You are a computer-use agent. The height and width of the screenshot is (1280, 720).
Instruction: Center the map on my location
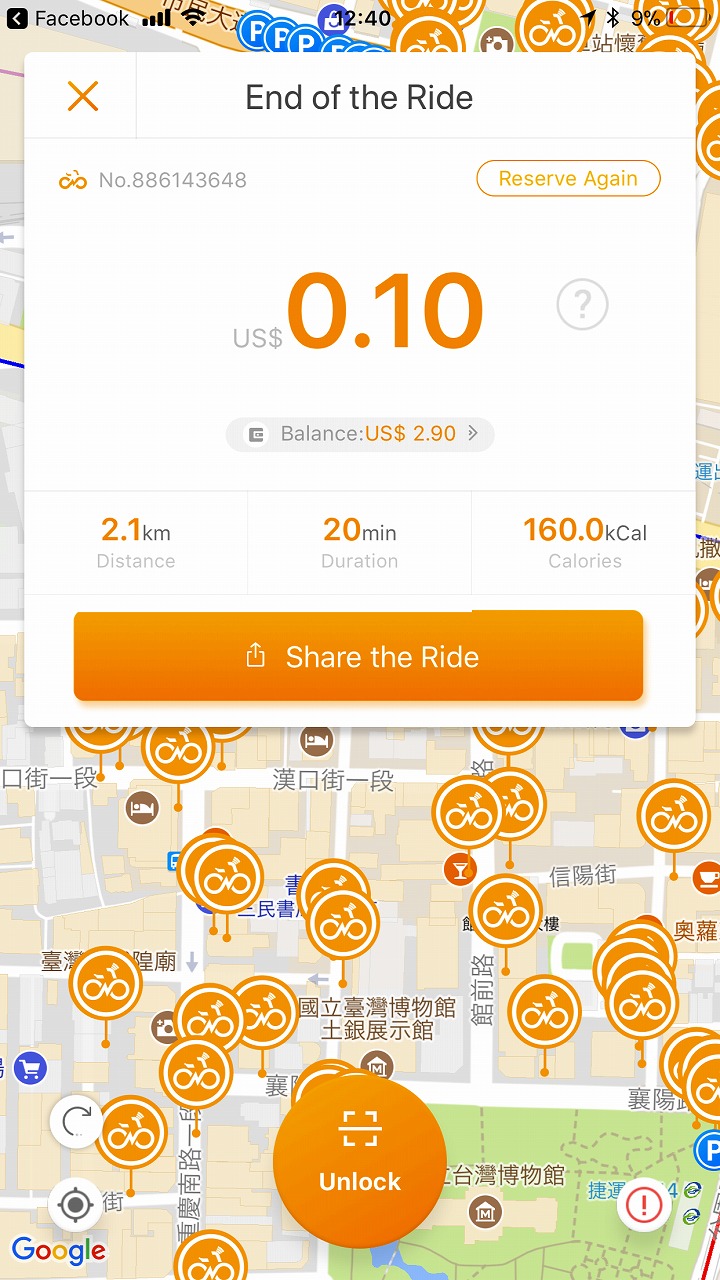click(77, 1205)
